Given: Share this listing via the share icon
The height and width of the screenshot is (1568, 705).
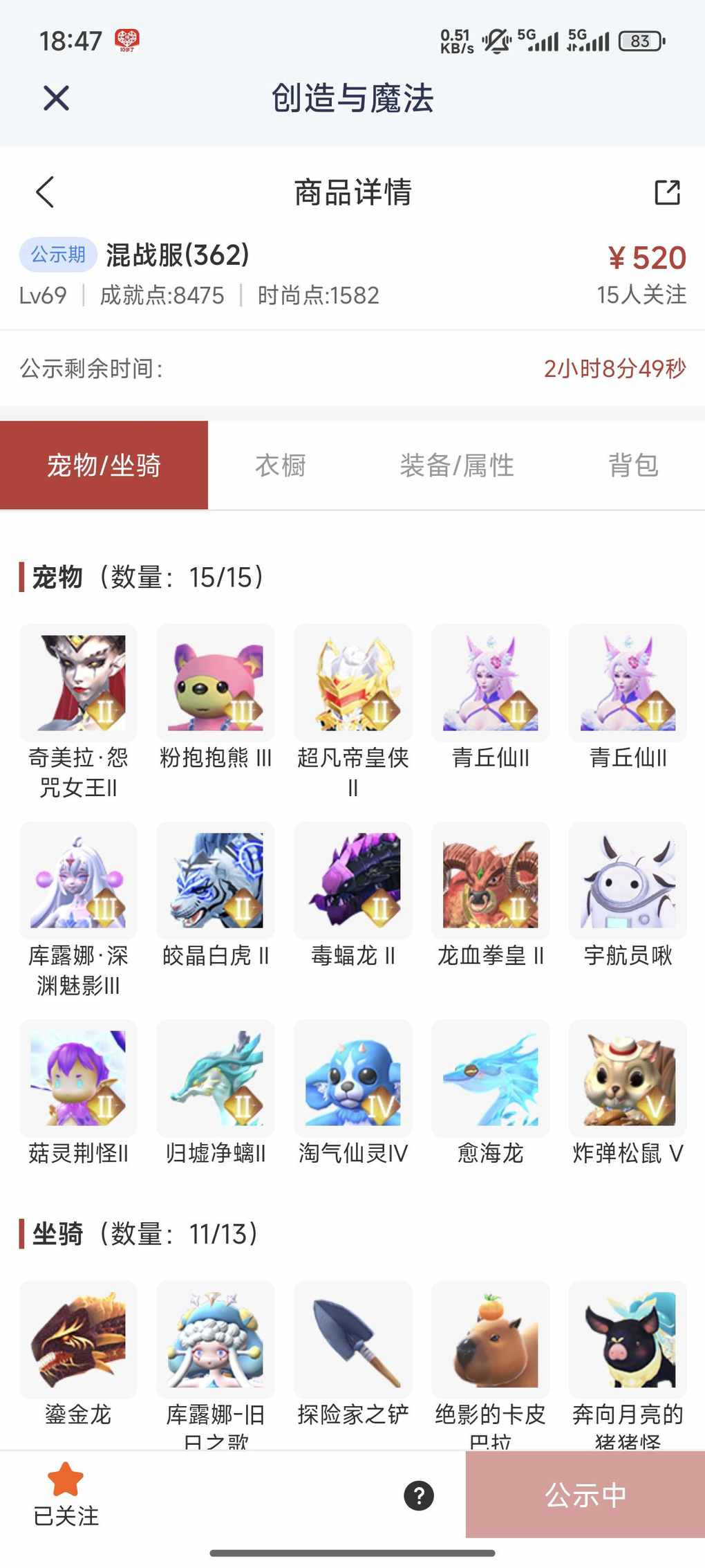Looking at the screenshot, I should tap(667, 192).
